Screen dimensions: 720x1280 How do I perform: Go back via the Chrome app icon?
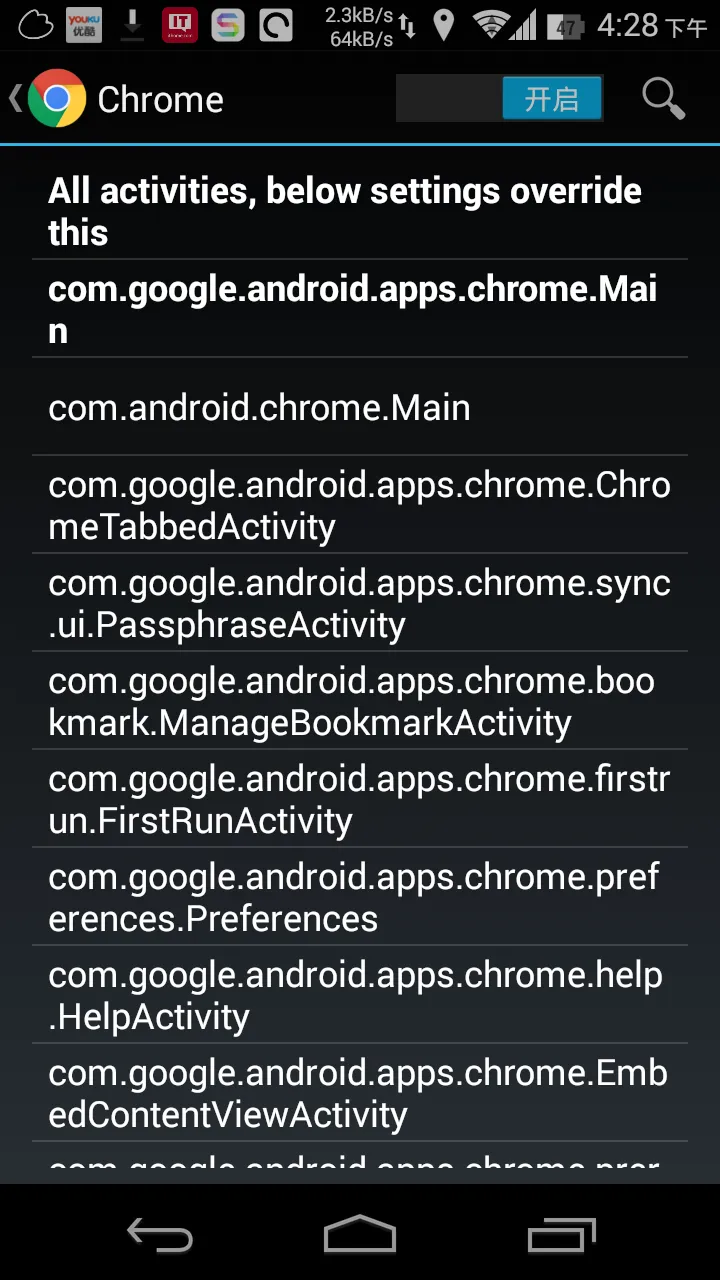(56, 99)
